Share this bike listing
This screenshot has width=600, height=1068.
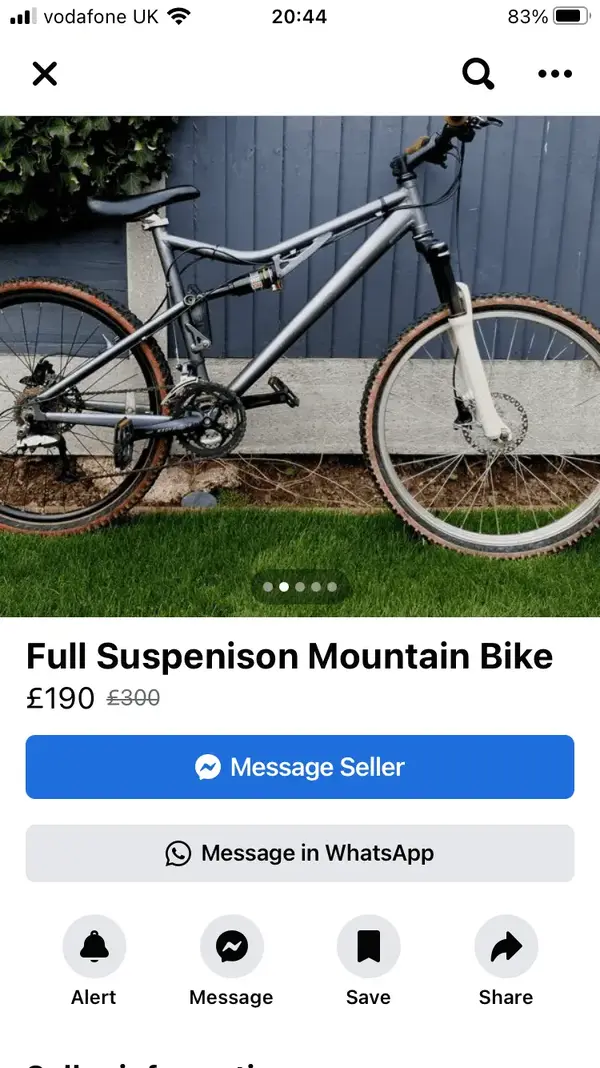pos(506,946)
